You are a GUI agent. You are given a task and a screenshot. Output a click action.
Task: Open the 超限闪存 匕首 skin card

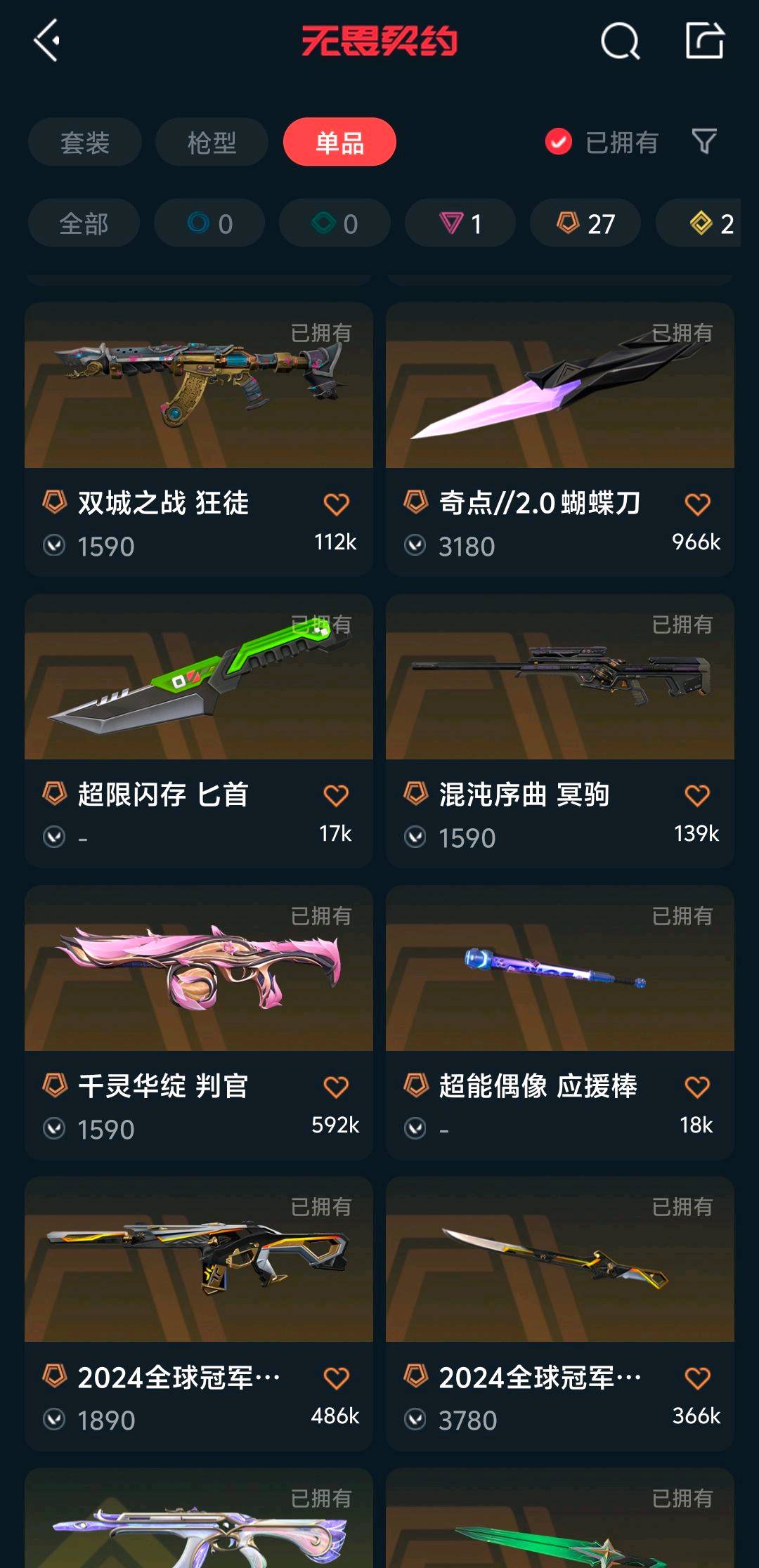(x=199, y=731)
